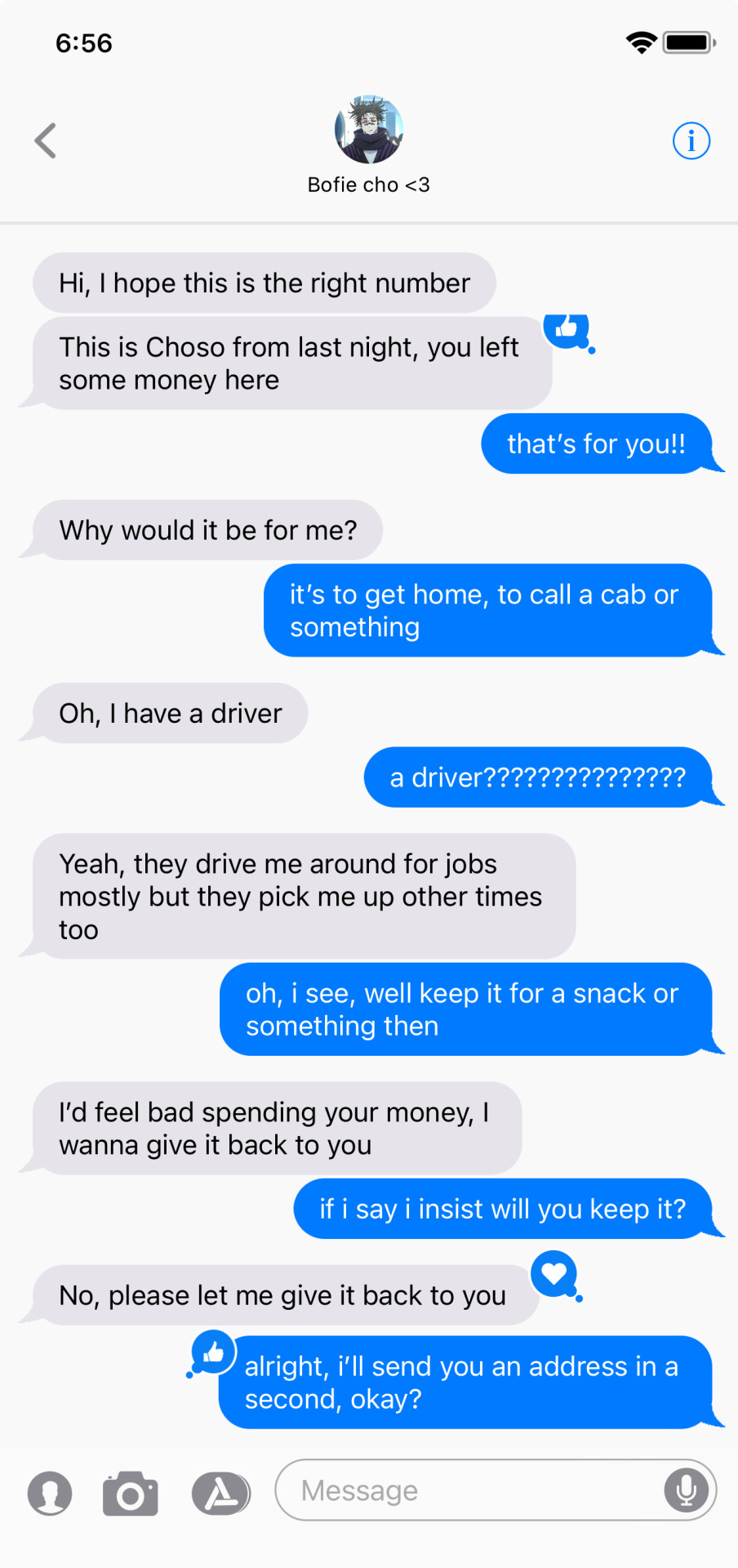Image resolution: width=738 pixels, height=1568 pixels.
Task: Tap thumbs-up reaction on "alright, i'll send" message
Action: [213, 1352]
